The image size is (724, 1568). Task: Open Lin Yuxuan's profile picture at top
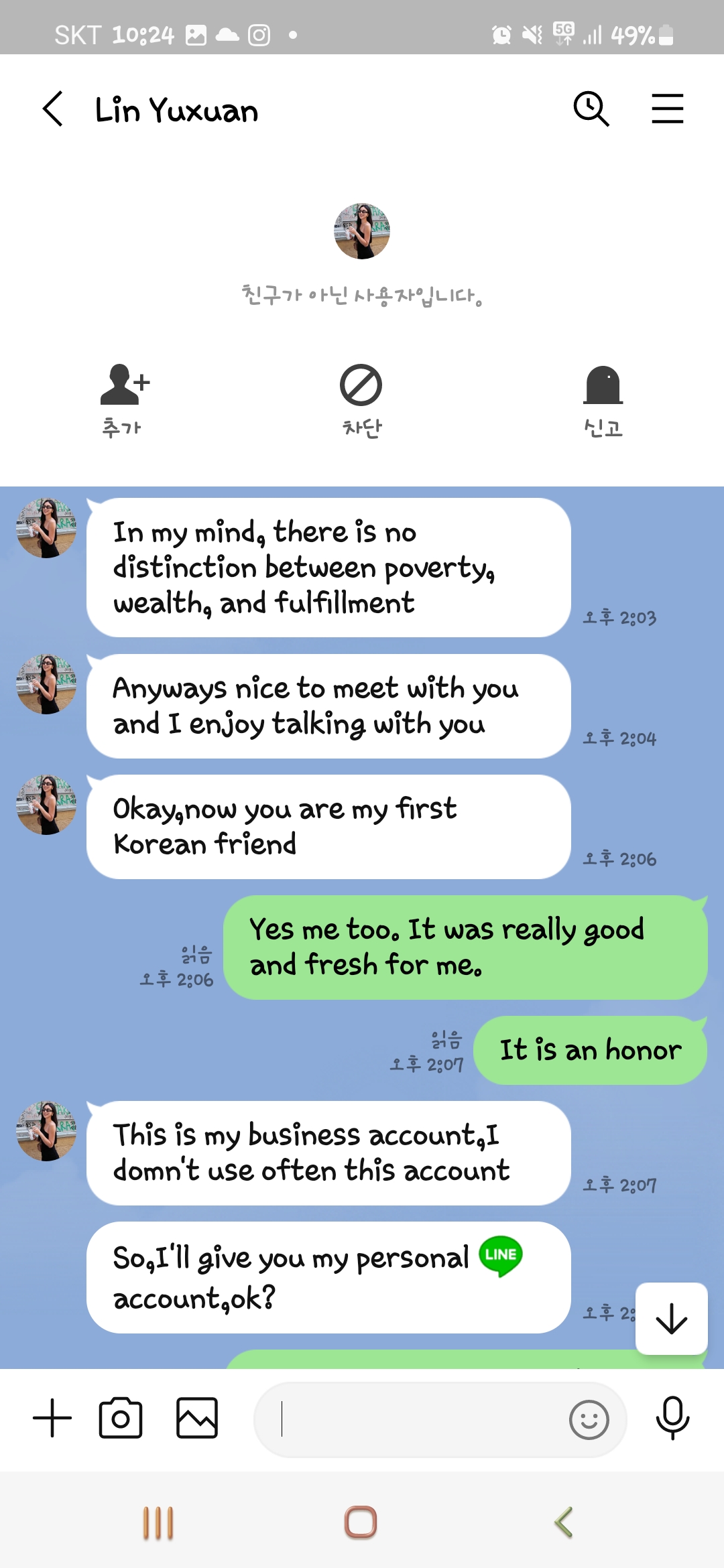(362, 231)
